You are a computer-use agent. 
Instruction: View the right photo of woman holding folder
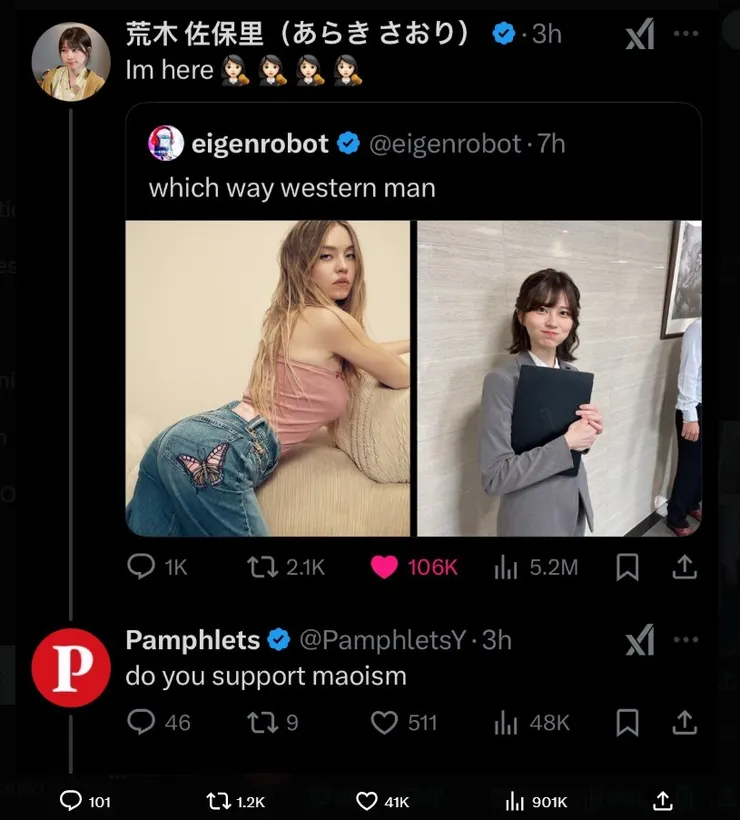click(x=558, y=378)
